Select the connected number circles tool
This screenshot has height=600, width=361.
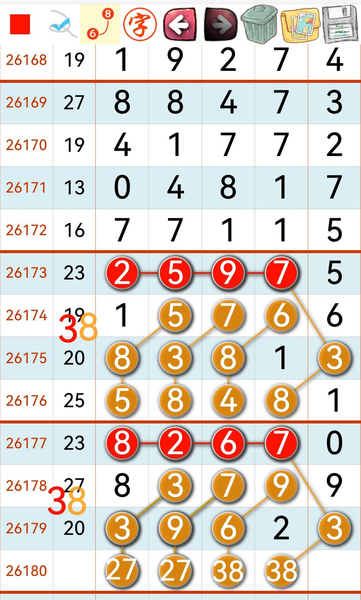click(100, 24)
